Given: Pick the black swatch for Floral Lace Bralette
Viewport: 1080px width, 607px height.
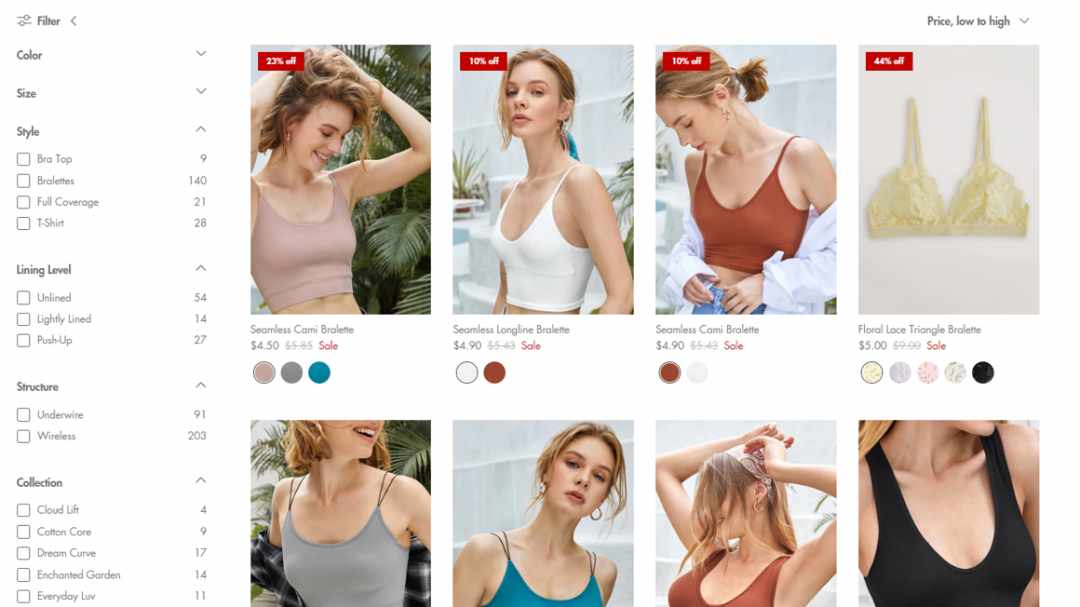Looking at the screenshot, I should [983, 373].
